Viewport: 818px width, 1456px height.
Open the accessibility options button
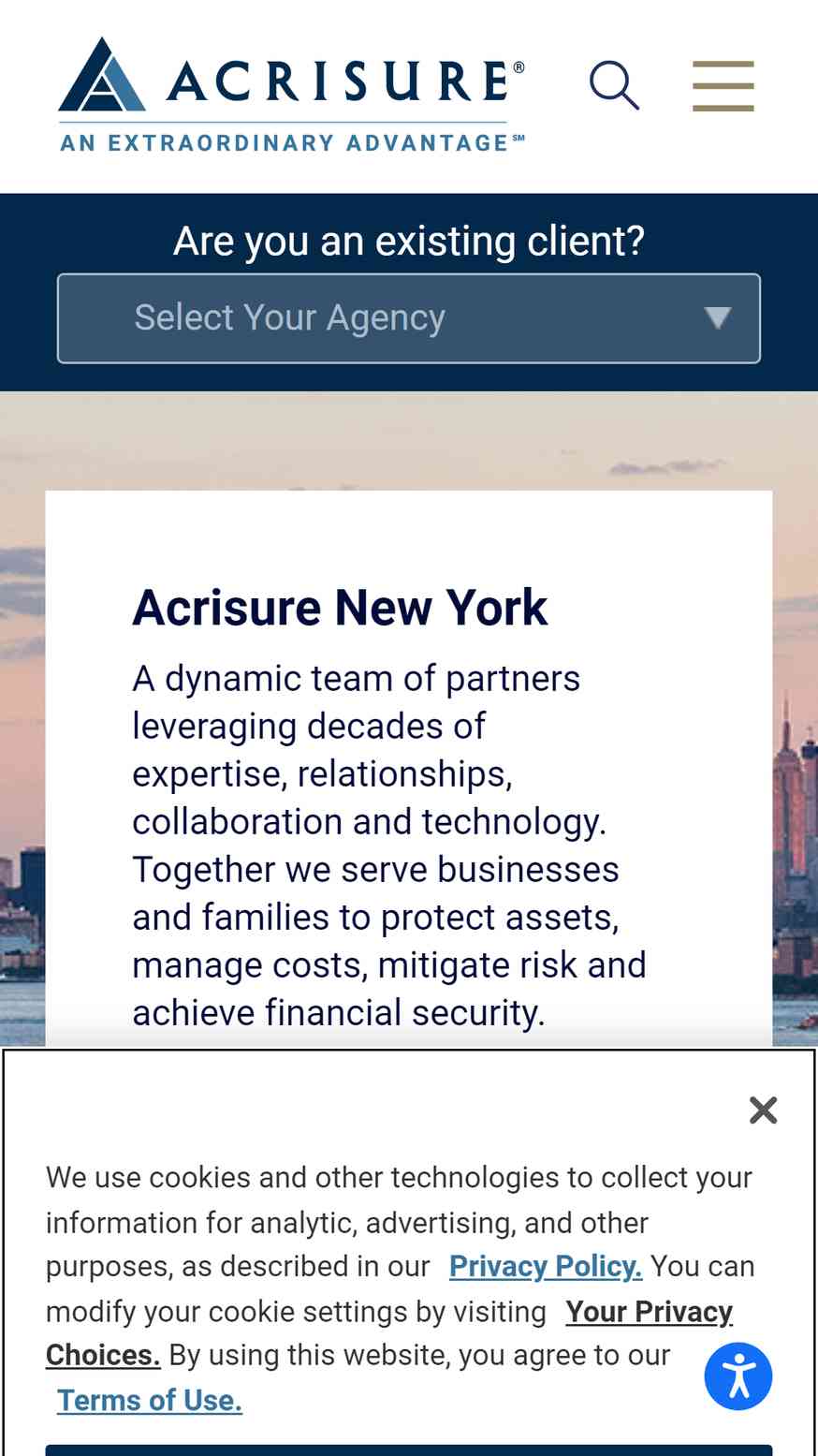point(738,1376)
